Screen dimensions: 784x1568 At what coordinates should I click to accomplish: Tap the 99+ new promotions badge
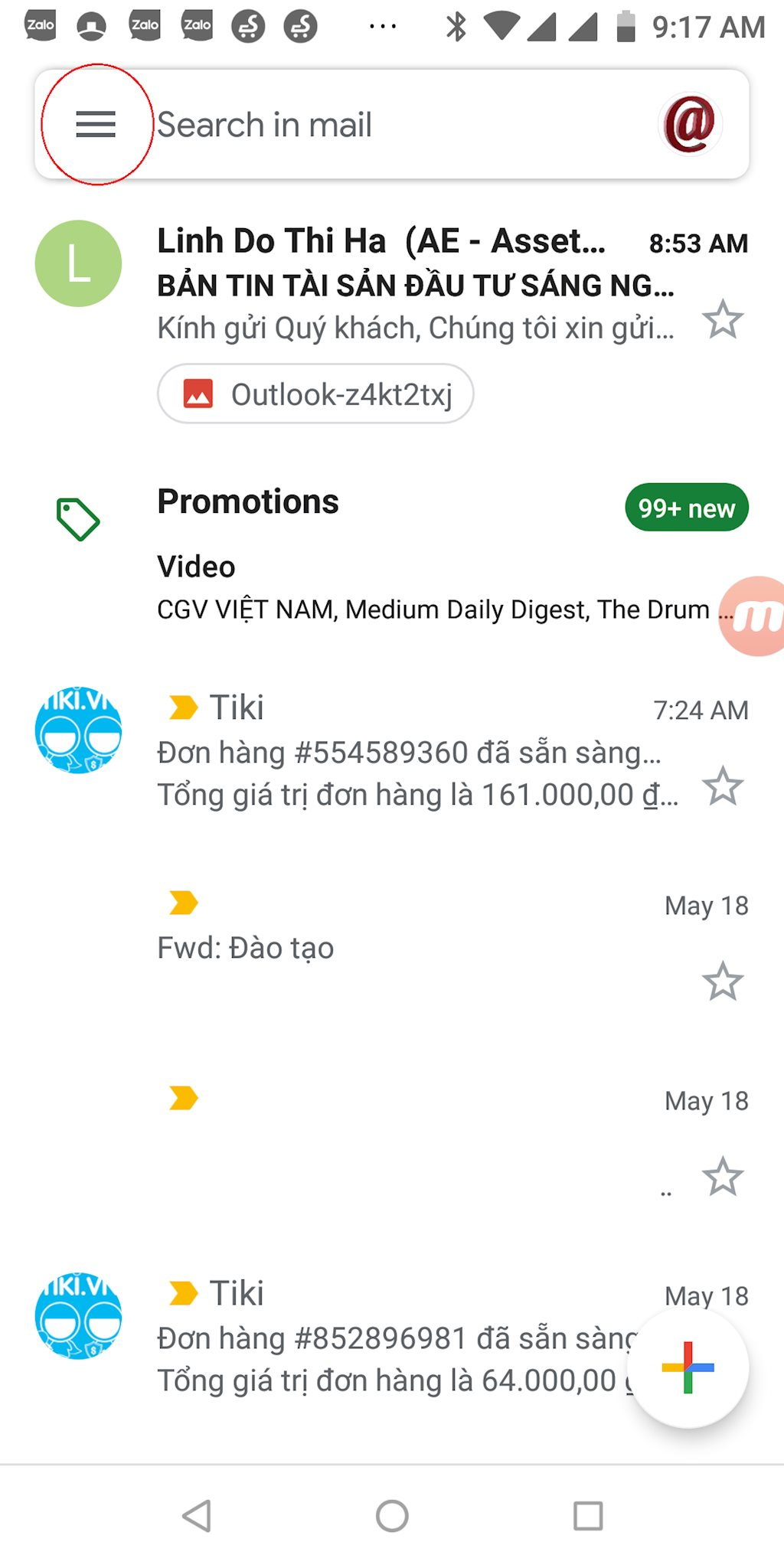pos(686,507)
